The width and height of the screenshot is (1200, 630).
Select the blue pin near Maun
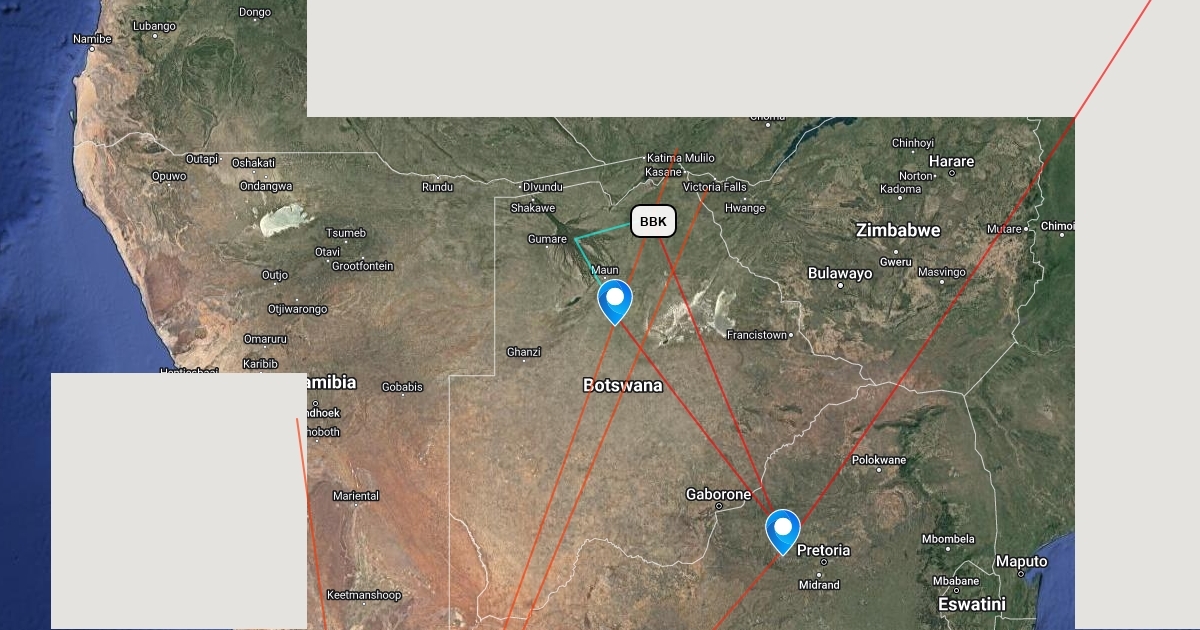pos(615,299)
